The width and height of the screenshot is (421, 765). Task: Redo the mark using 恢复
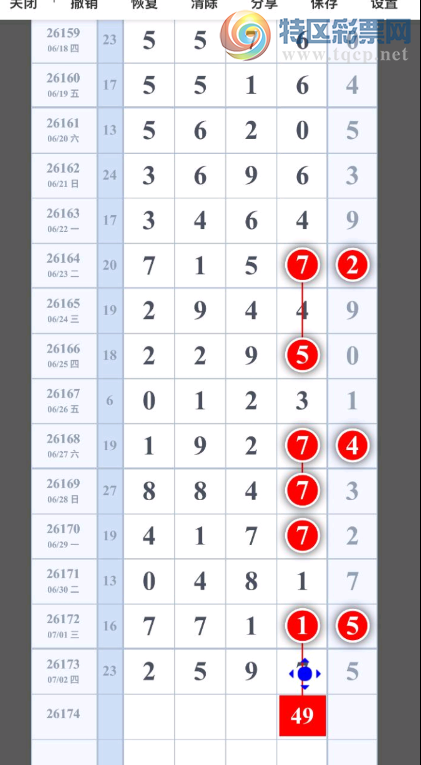click(x=144, y=4)
